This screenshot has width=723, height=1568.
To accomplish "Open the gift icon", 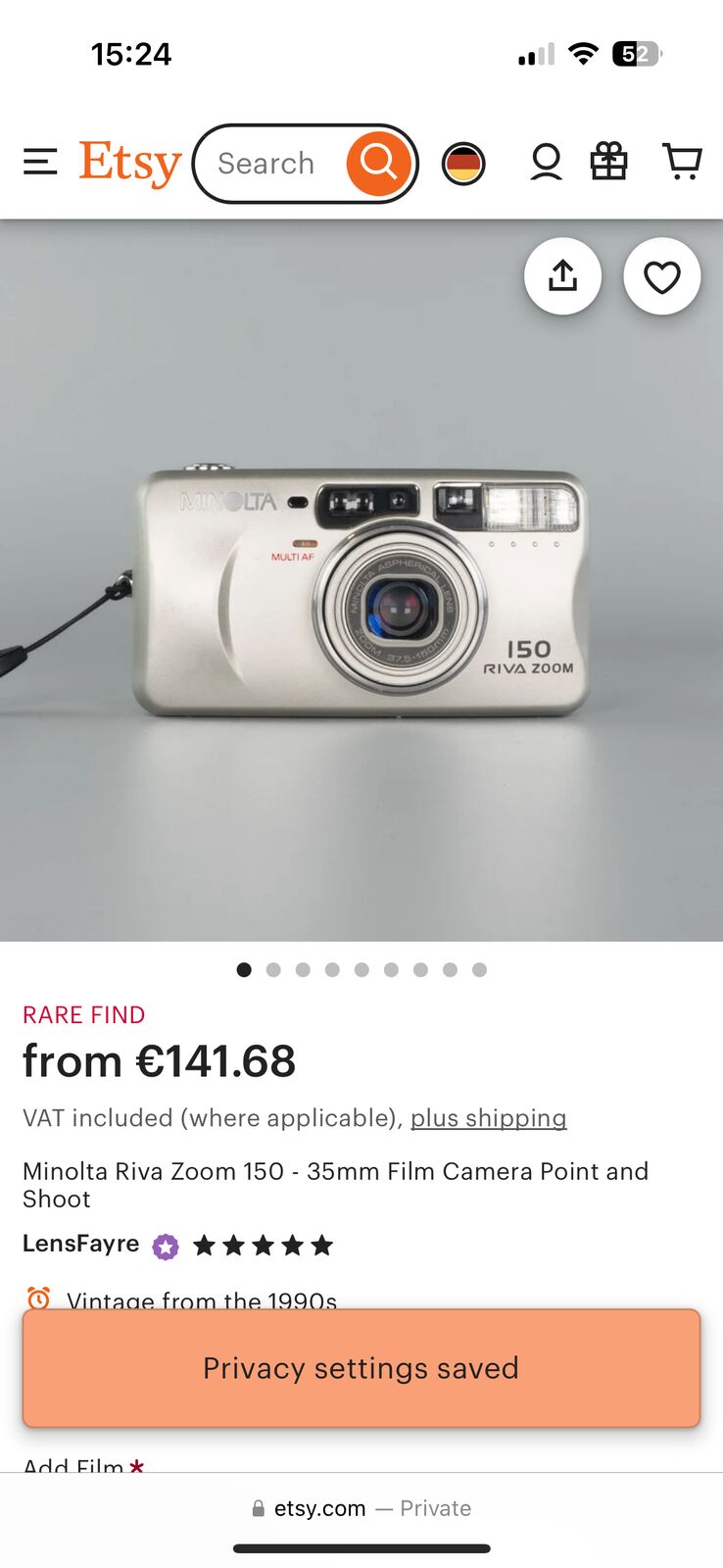I will (608, 162).
